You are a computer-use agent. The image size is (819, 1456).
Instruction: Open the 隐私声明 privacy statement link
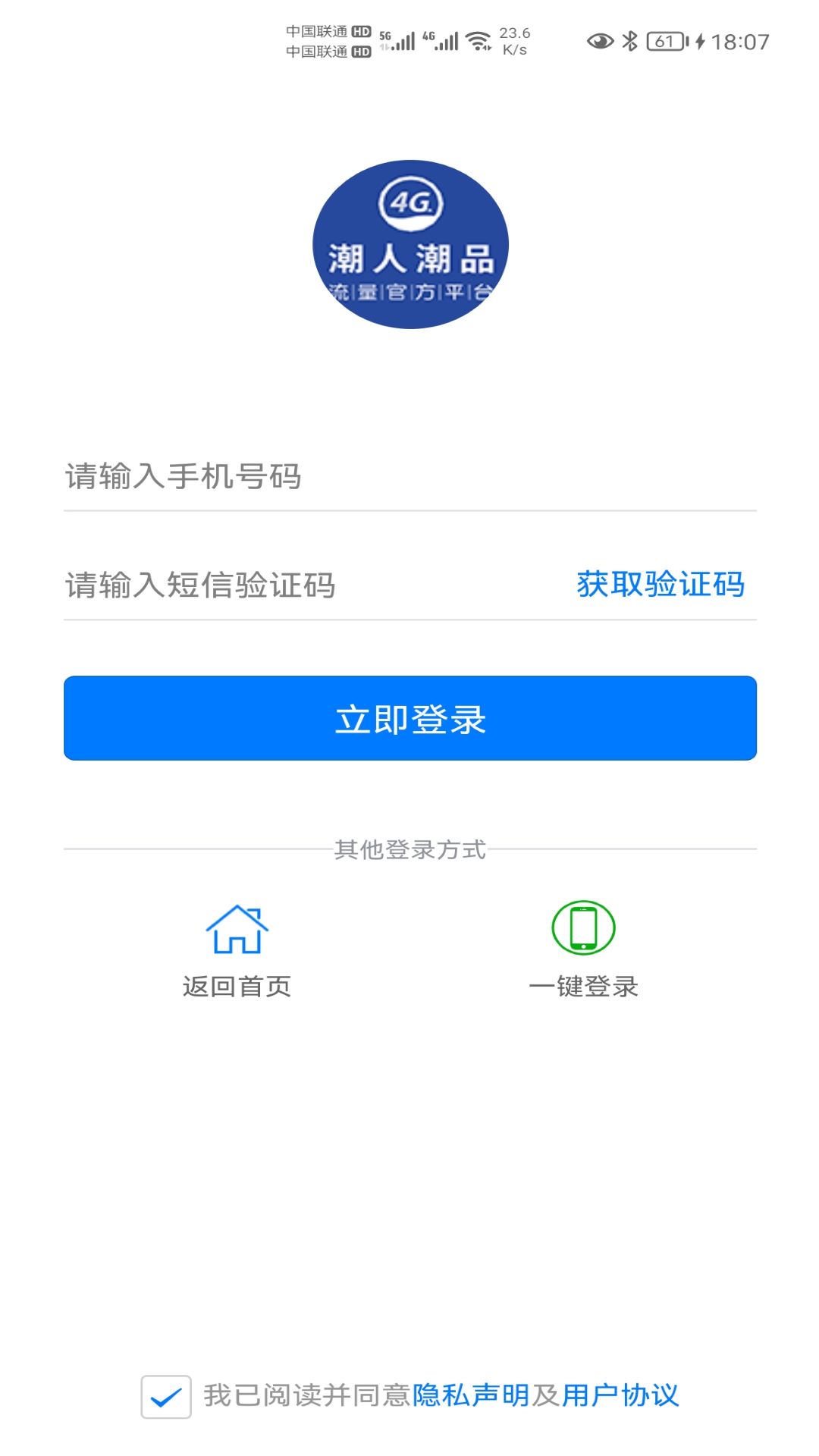[470, 1395]
